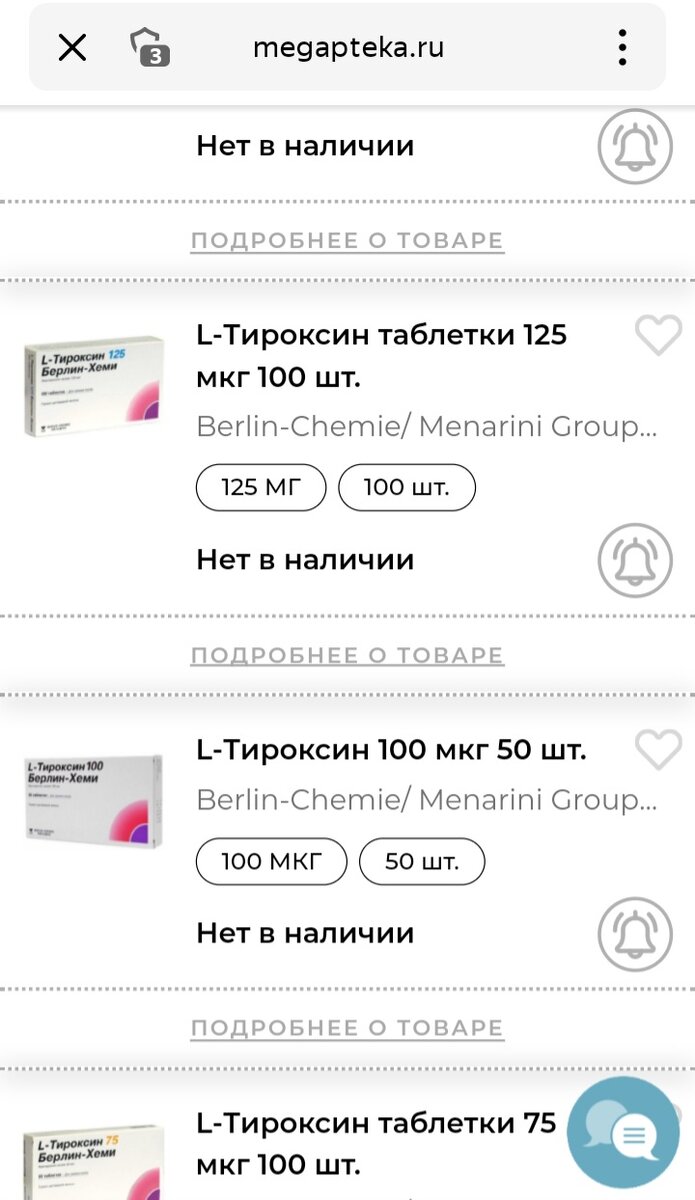695x1200 pixels.
Task: Select the 50 шт. pack chip
Action: 421,861
